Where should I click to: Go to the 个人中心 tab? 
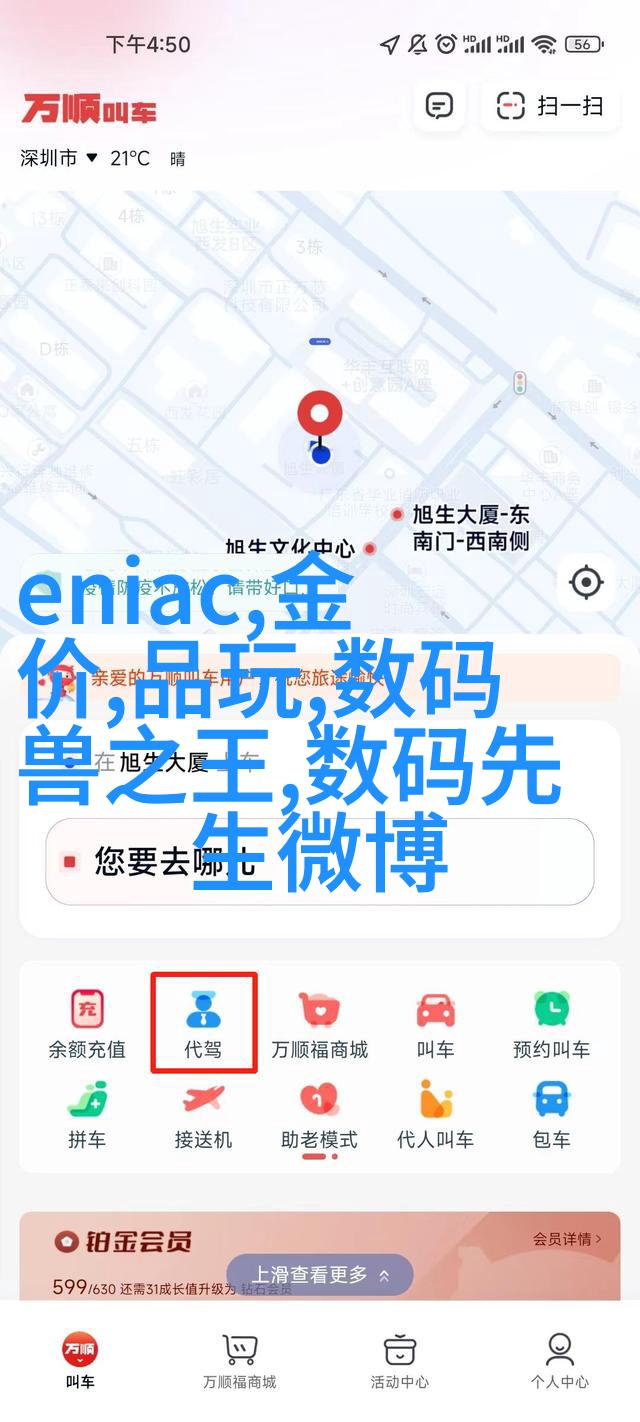[560, 1360]
